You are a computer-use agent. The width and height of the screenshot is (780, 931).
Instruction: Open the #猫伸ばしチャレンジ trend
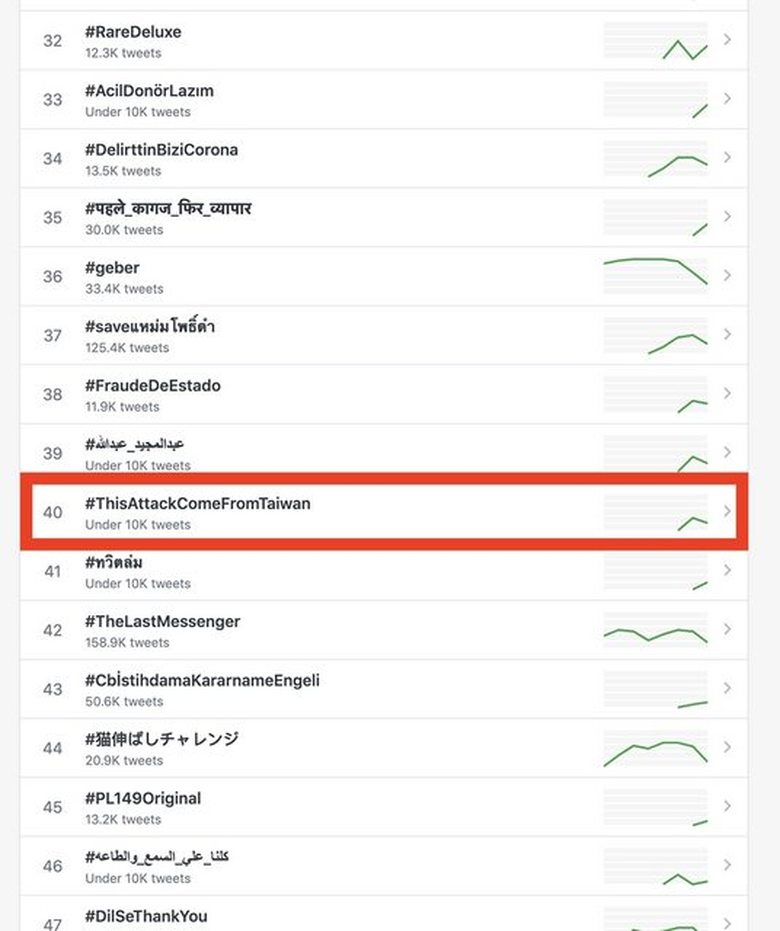tap(161, 740)
